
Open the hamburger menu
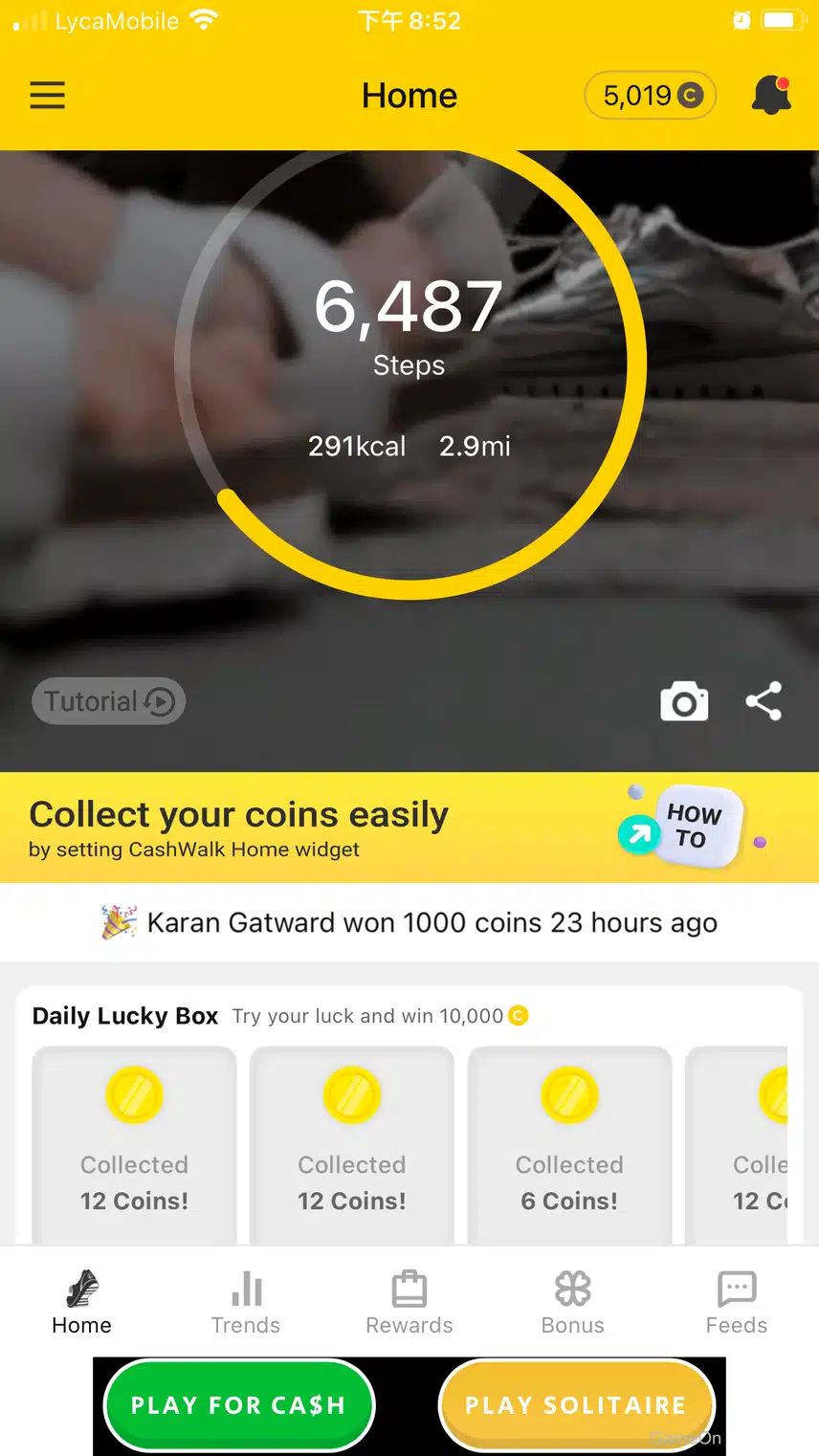(47, 96)
